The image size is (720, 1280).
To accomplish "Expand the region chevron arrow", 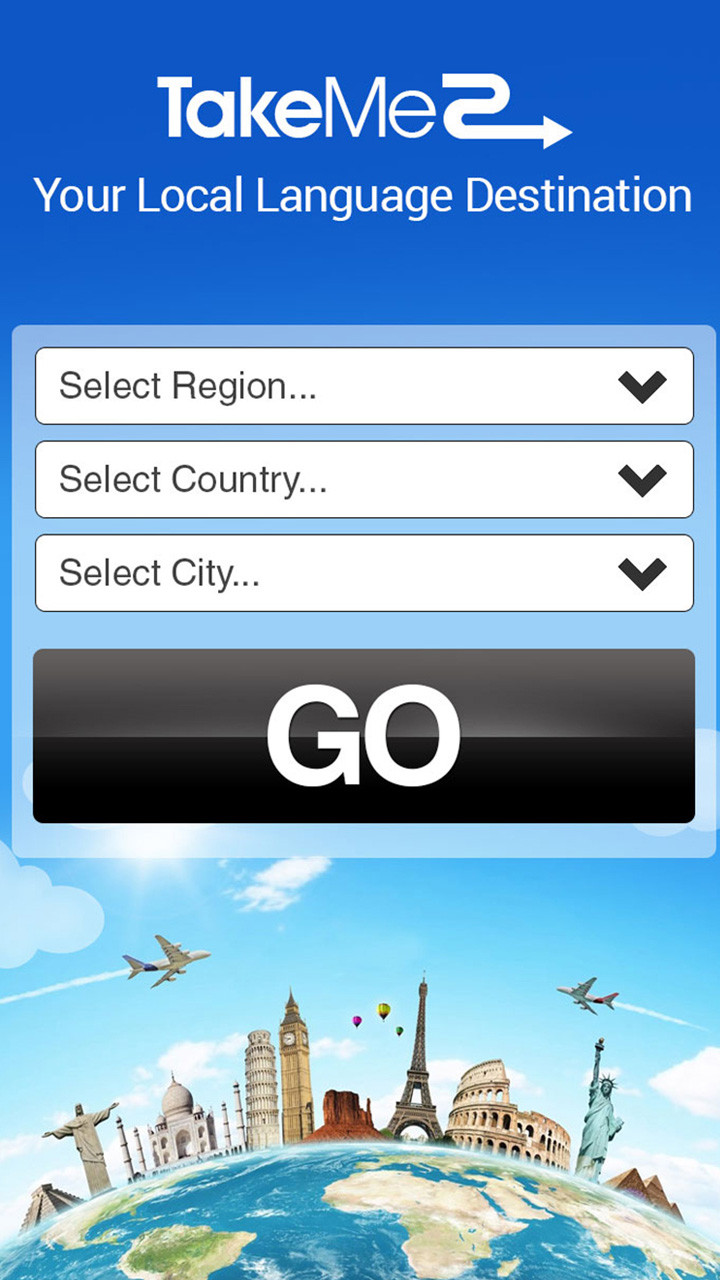I will [x=643, y=383].
